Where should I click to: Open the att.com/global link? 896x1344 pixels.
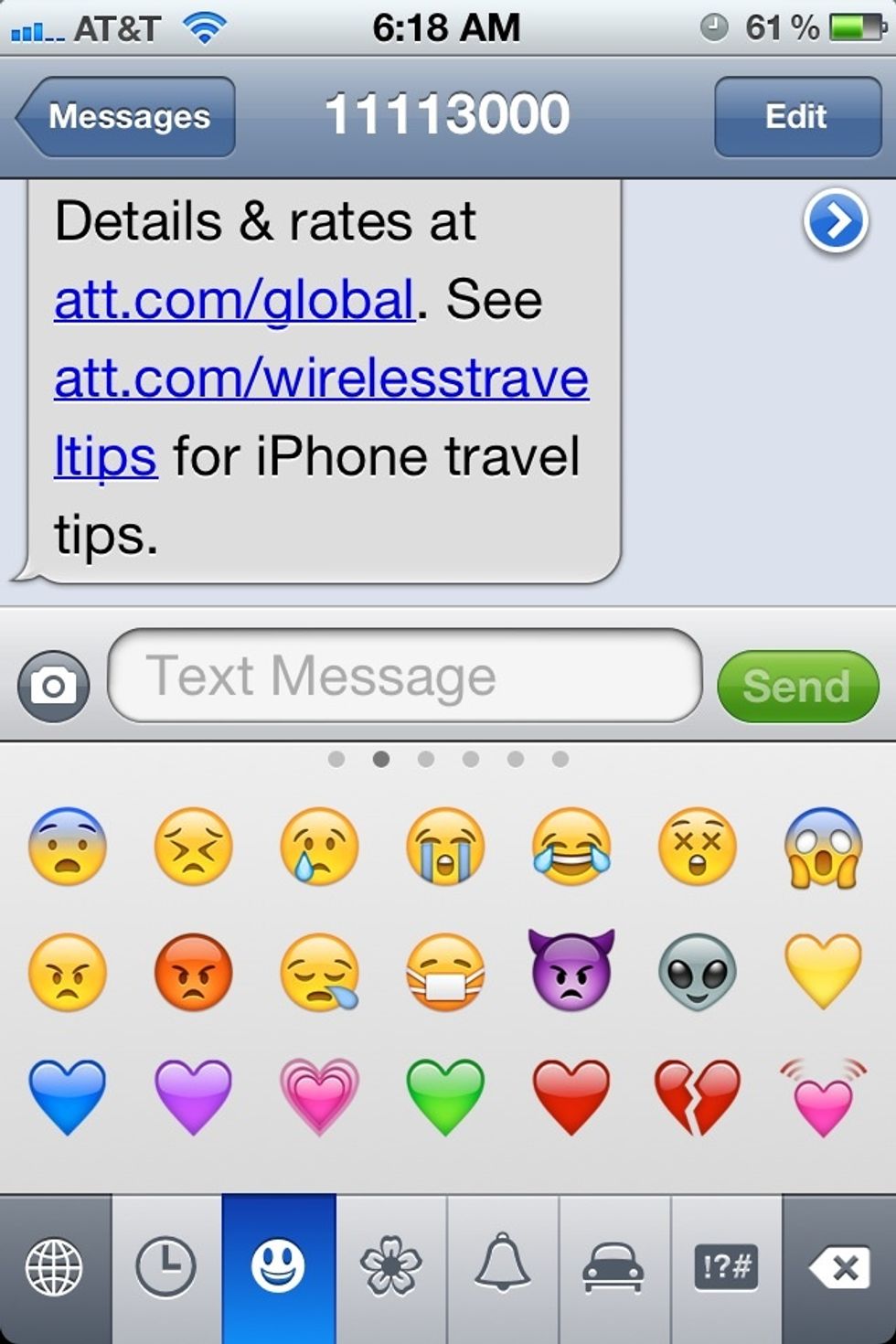pos(234,300)
